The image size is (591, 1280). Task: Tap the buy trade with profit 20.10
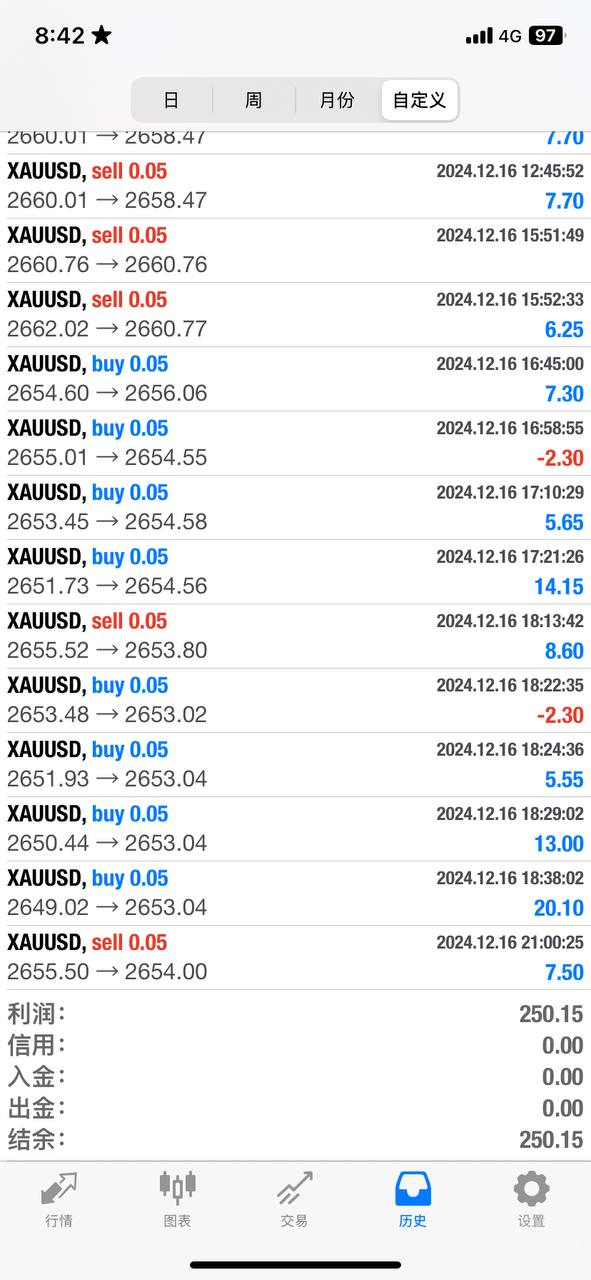click(x=295, y=893)
